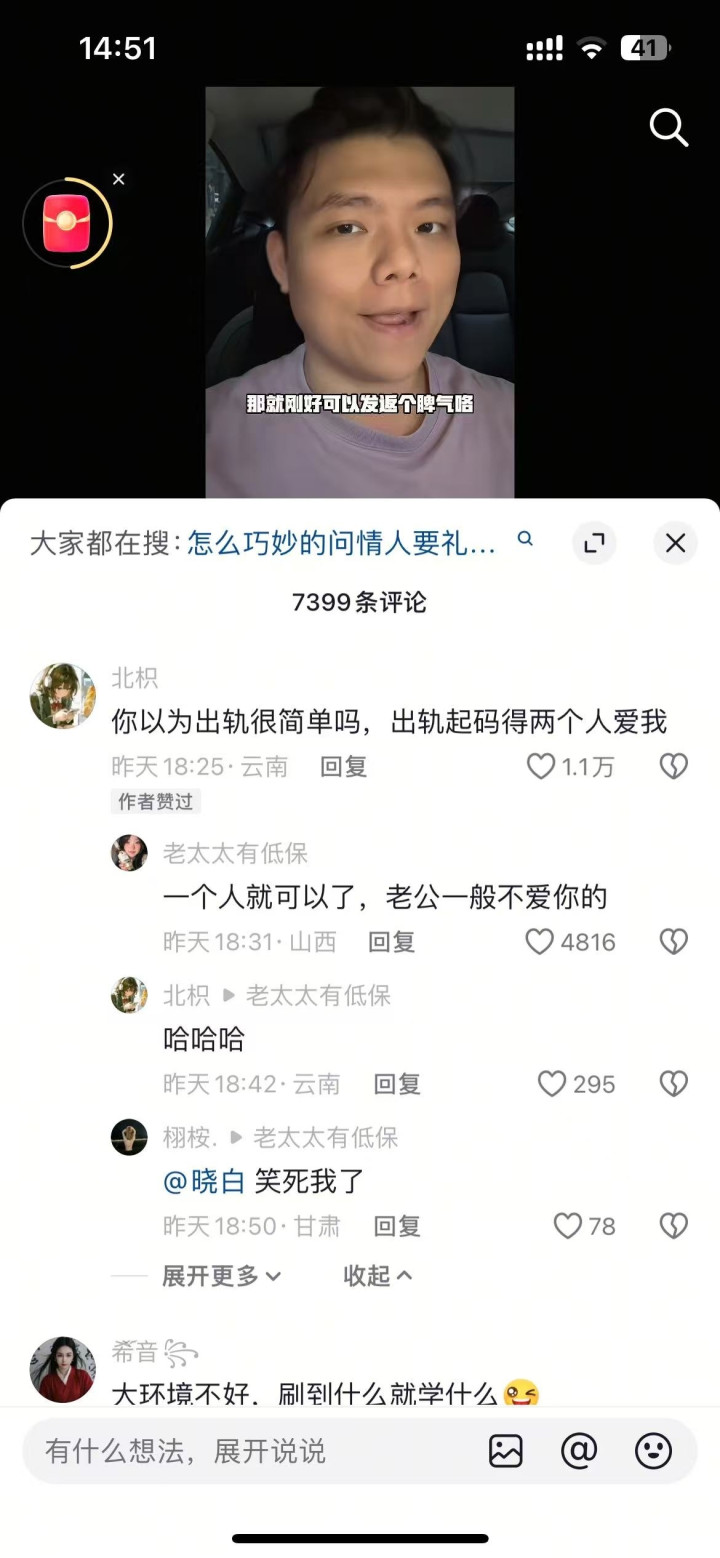The height and width of the screenshot is (1558, 720).
Task: Like 栩桉.'s reply with 78 likes
Action: point(567,1226)
